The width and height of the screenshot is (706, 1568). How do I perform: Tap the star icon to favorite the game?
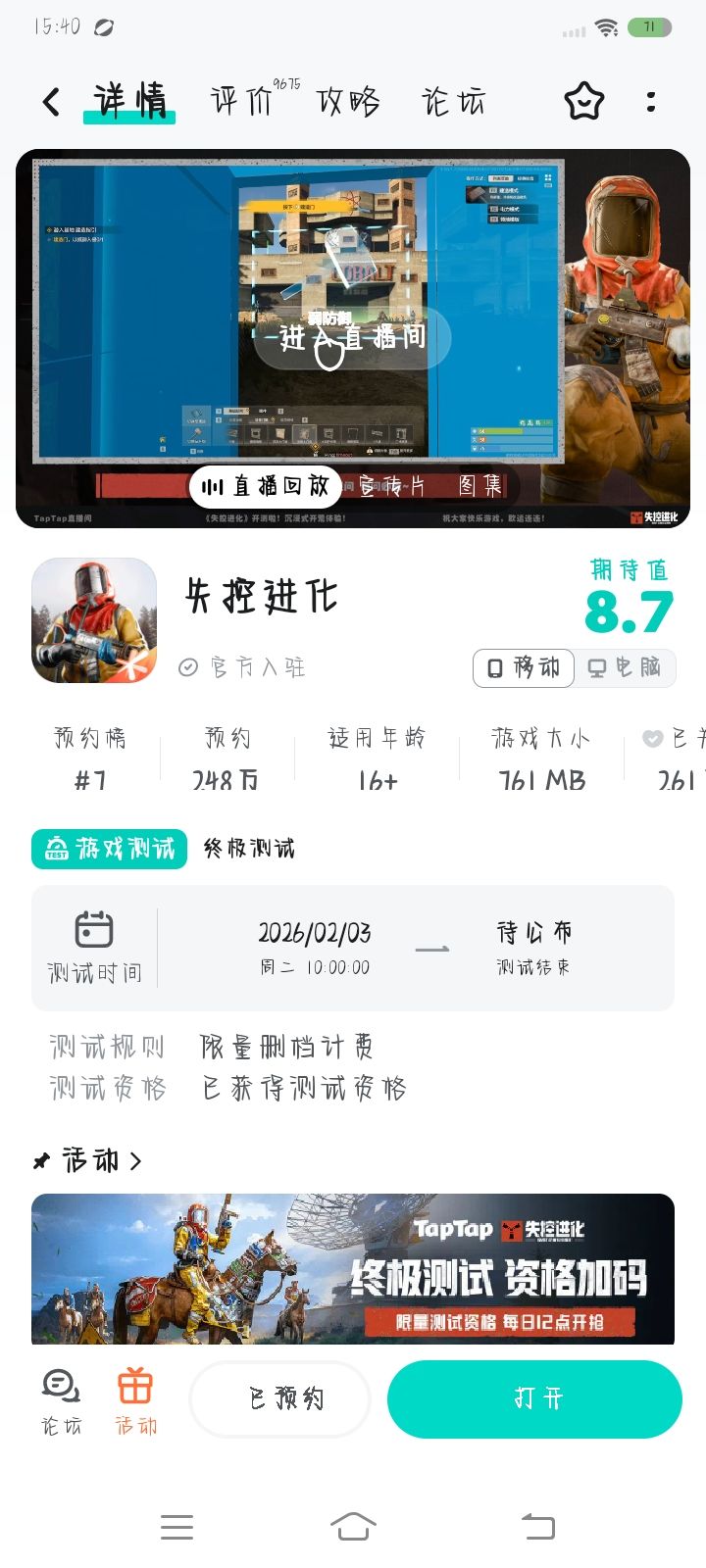pyautogui.click(x=584, y=101)
